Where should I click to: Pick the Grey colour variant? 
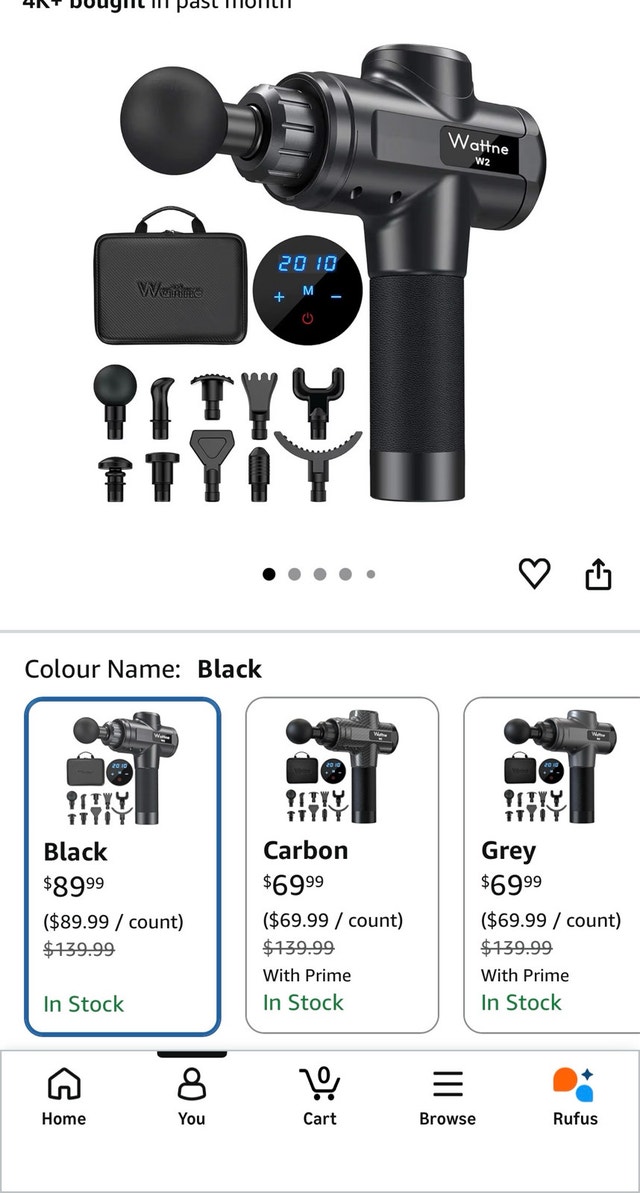[x=552, y=865]
